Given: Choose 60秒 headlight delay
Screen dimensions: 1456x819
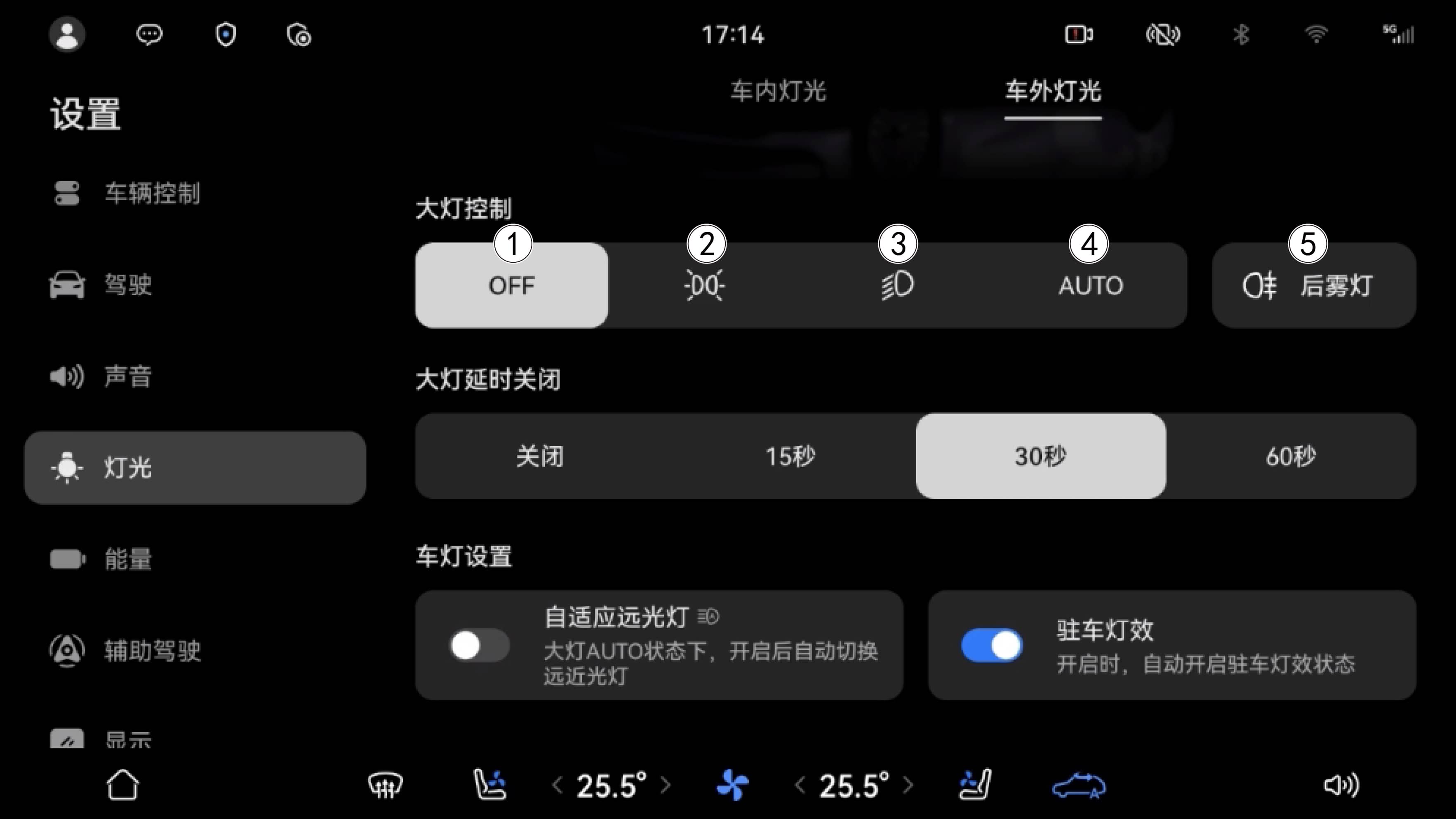Looking at the screenshot, I should [x=1290, y=456].
